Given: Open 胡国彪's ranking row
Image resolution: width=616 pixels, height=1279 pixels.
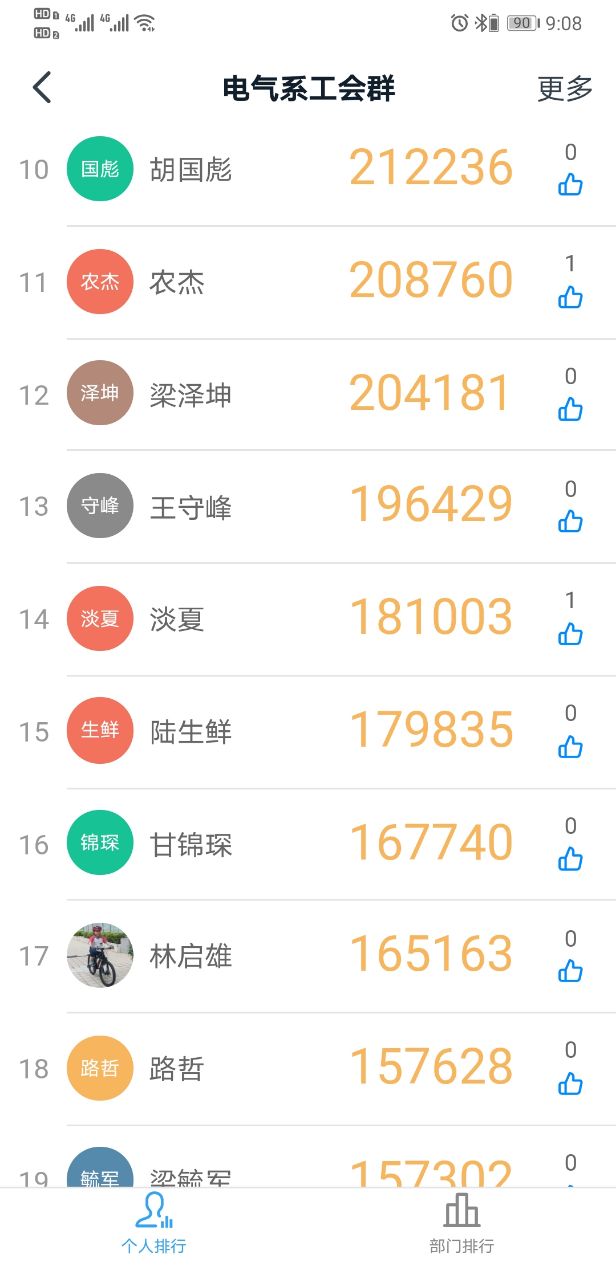Looking at the screenshot, I should (x=300, y=169).
